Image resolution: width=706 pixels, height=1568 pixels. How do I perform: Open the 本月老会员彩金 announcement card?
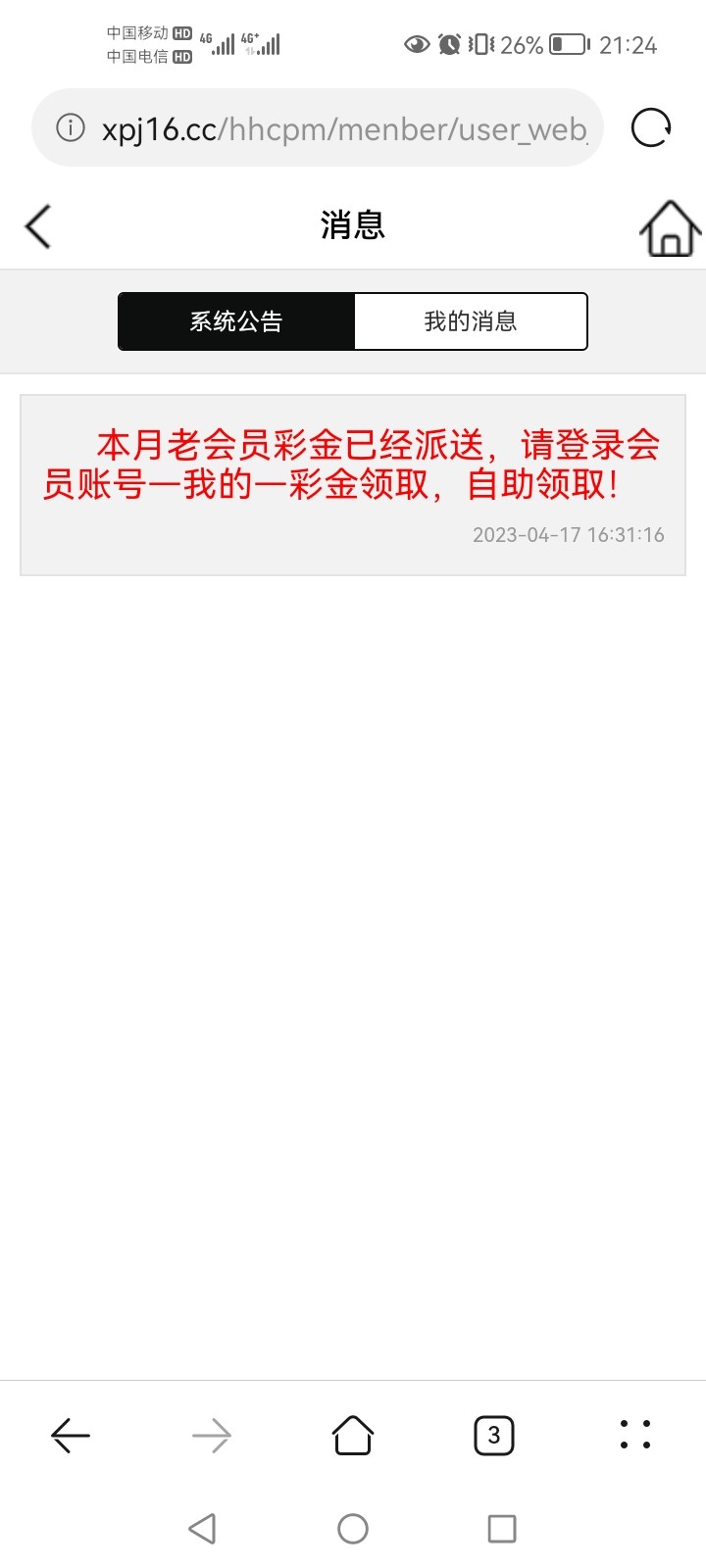point(353,484)
